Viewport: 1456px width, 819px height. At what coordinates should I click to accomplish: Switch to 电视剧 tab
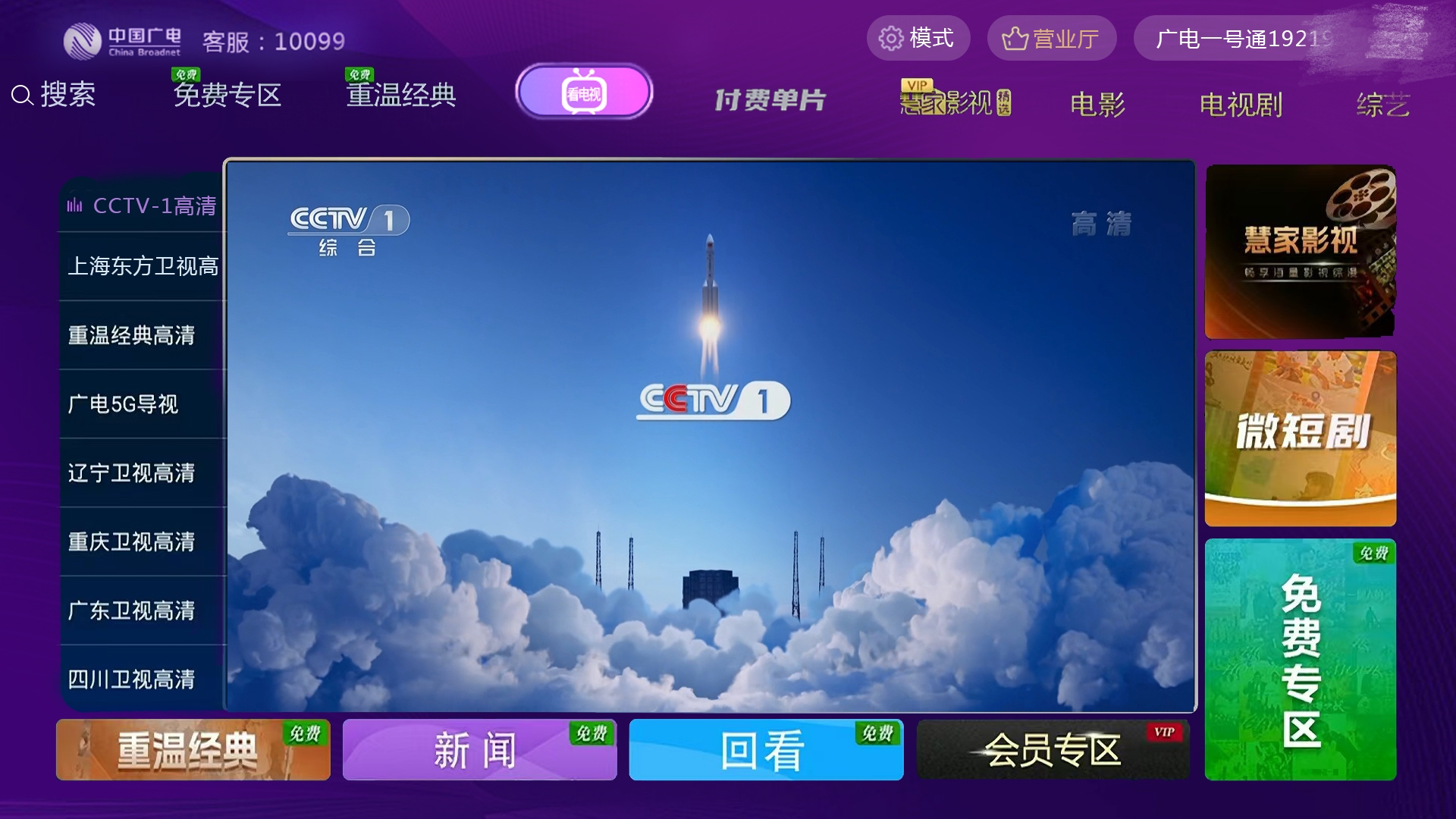coord(1240,104)
